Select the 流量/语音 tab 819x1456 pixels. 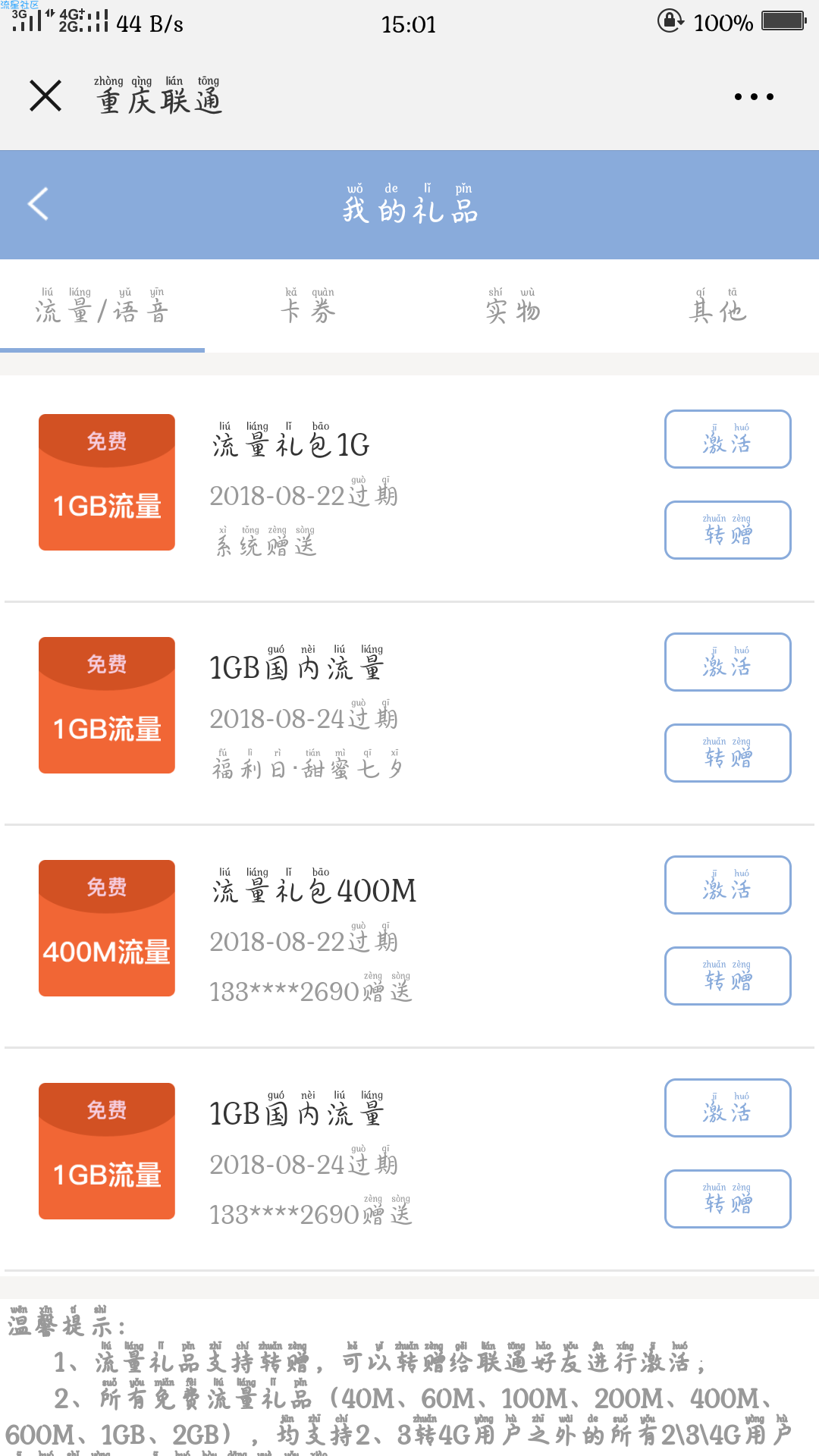pos(102,306)
